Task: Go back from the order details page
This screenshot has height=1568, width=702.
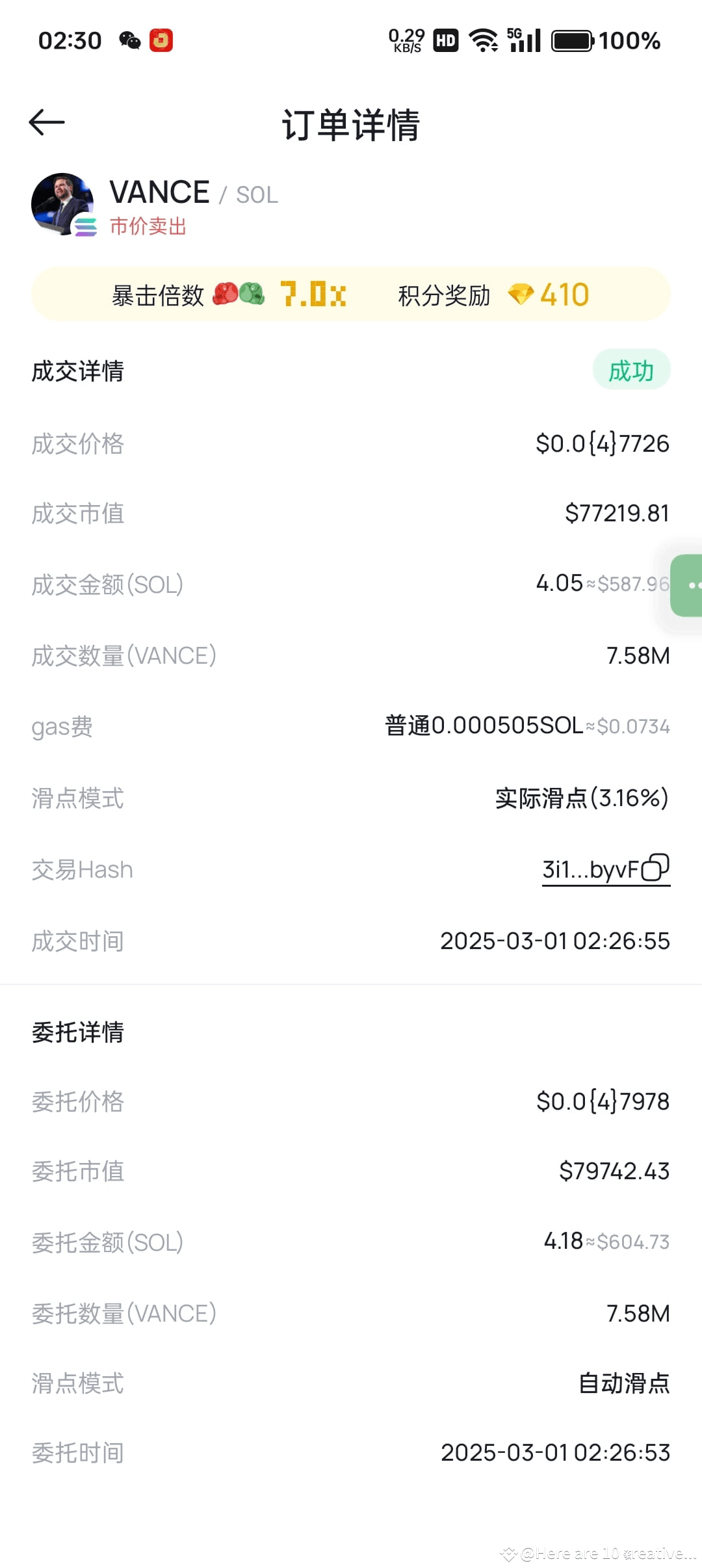Action: point(47,123)
